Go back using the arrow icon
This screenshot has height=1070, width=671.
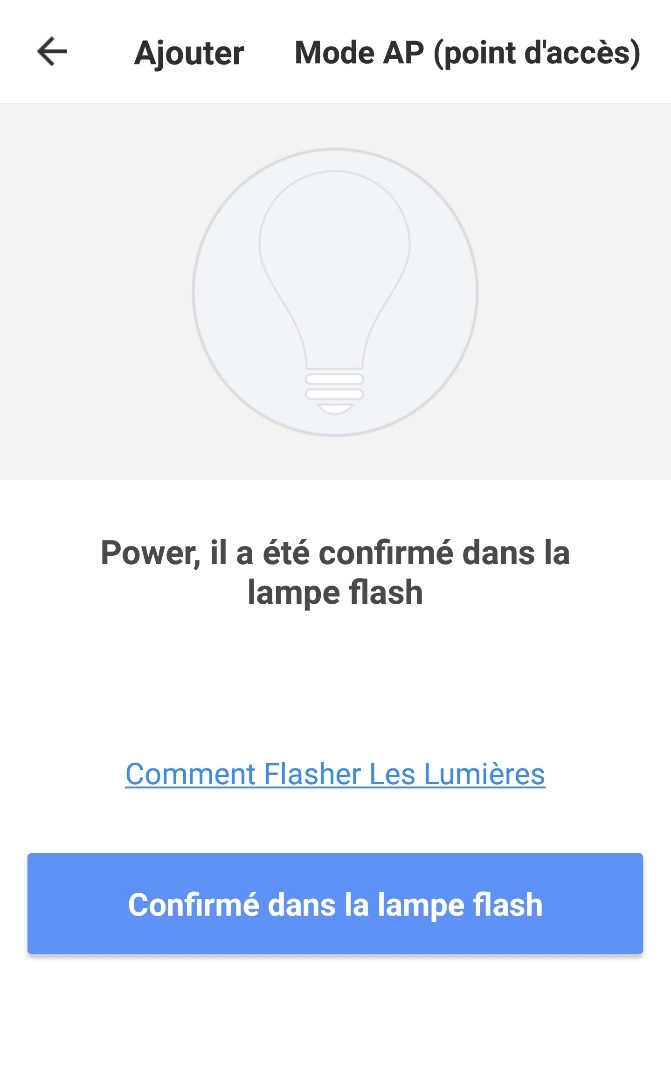click(52, 52)
